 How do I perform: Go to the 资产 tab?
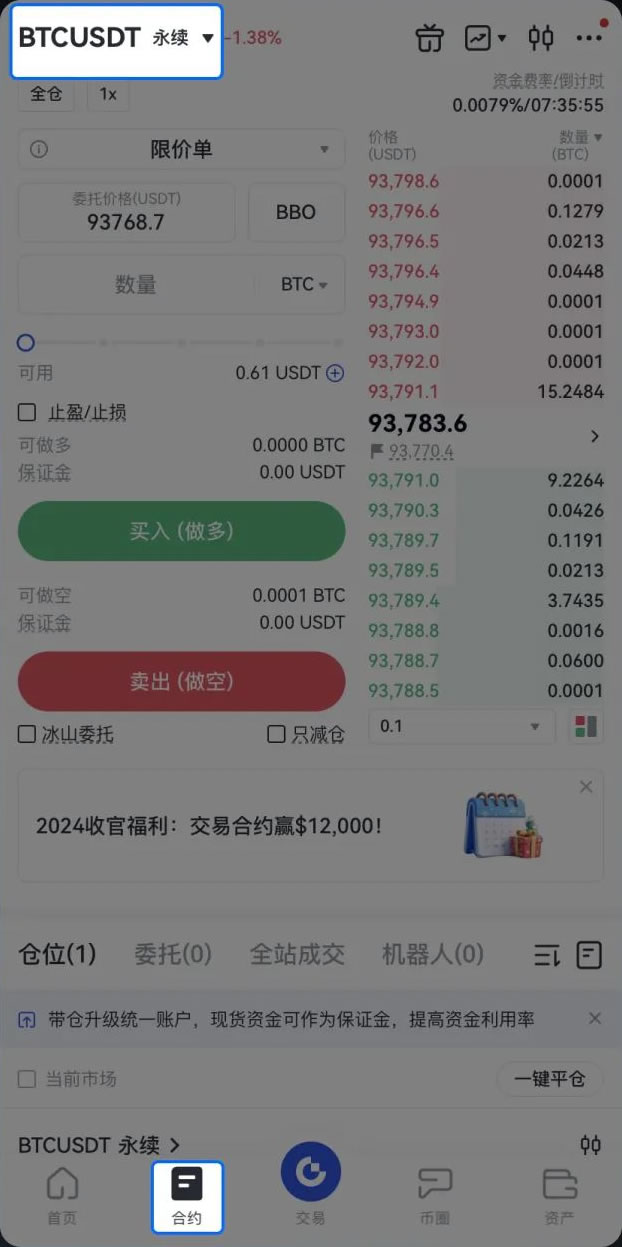click(x=559, y=1196)
